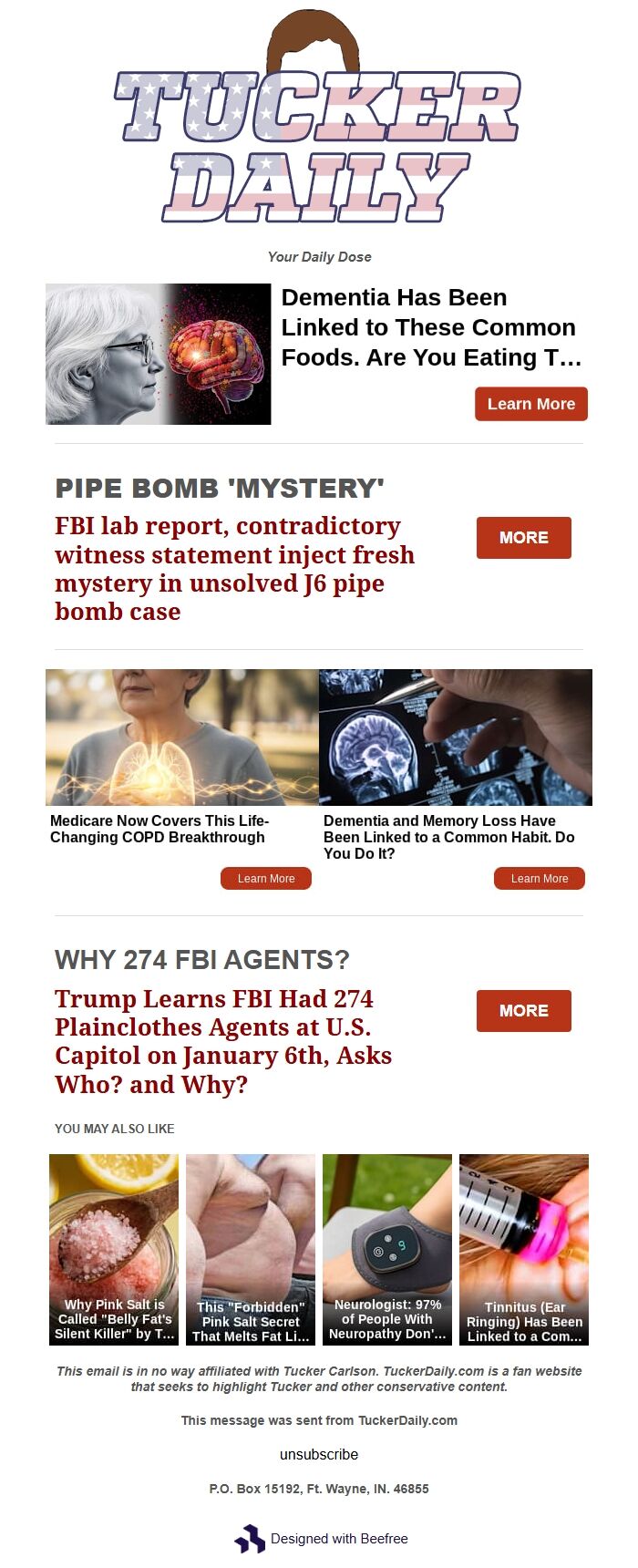
Task: Tap Learn More under the COPD breakthrough
Action: 266,879
